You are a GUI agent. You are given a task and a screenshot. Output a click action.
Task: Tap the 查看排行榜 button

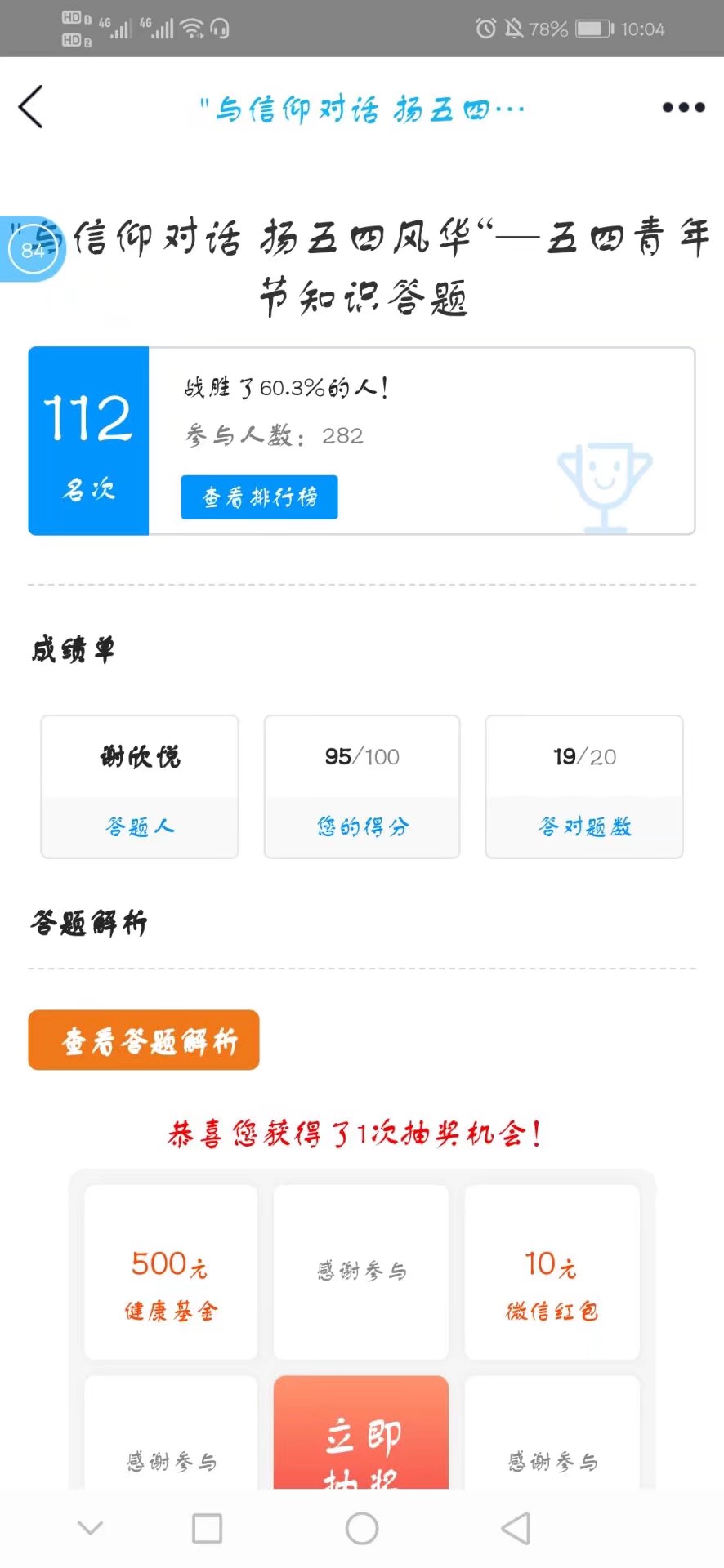(259, 497)
